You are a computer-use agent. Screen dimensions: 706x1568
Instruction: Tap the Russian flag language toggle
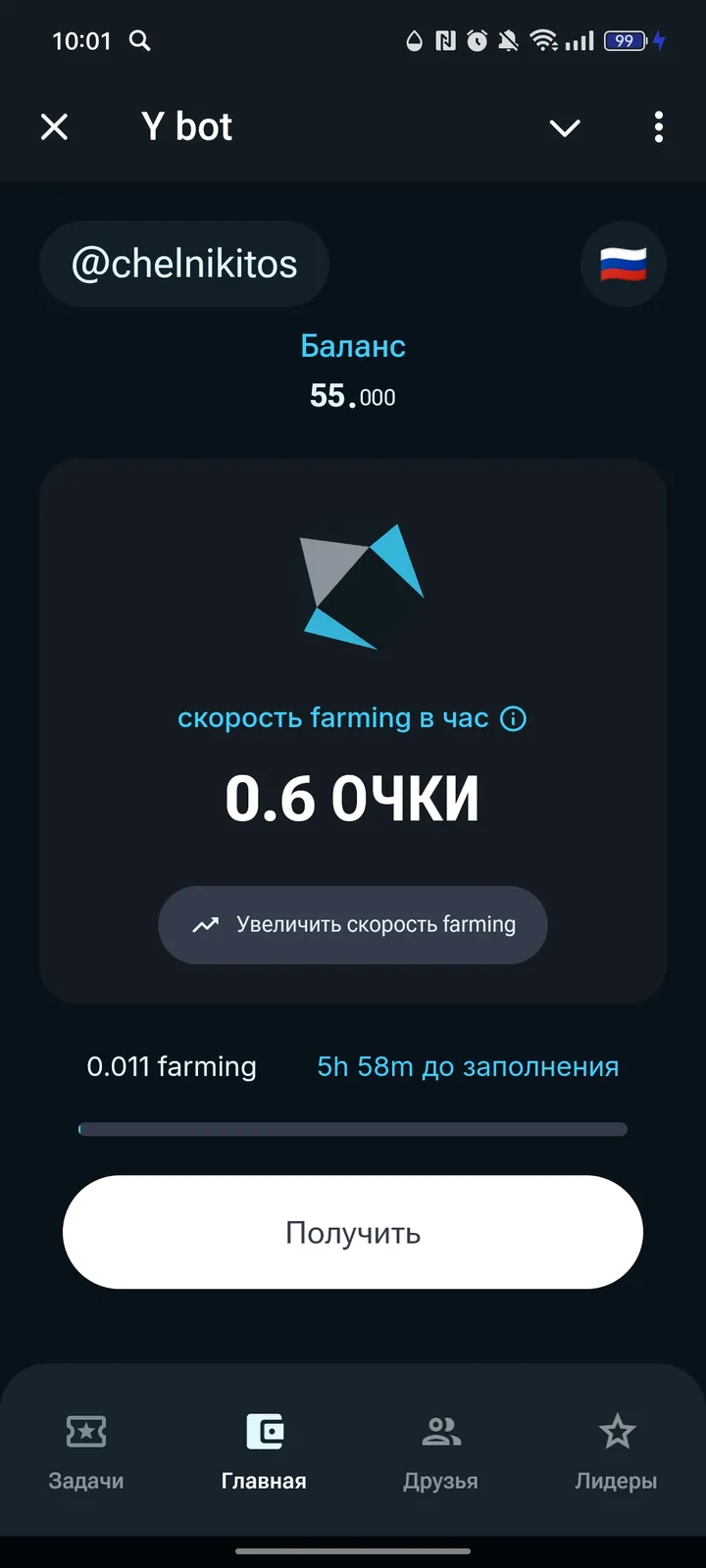624,264
